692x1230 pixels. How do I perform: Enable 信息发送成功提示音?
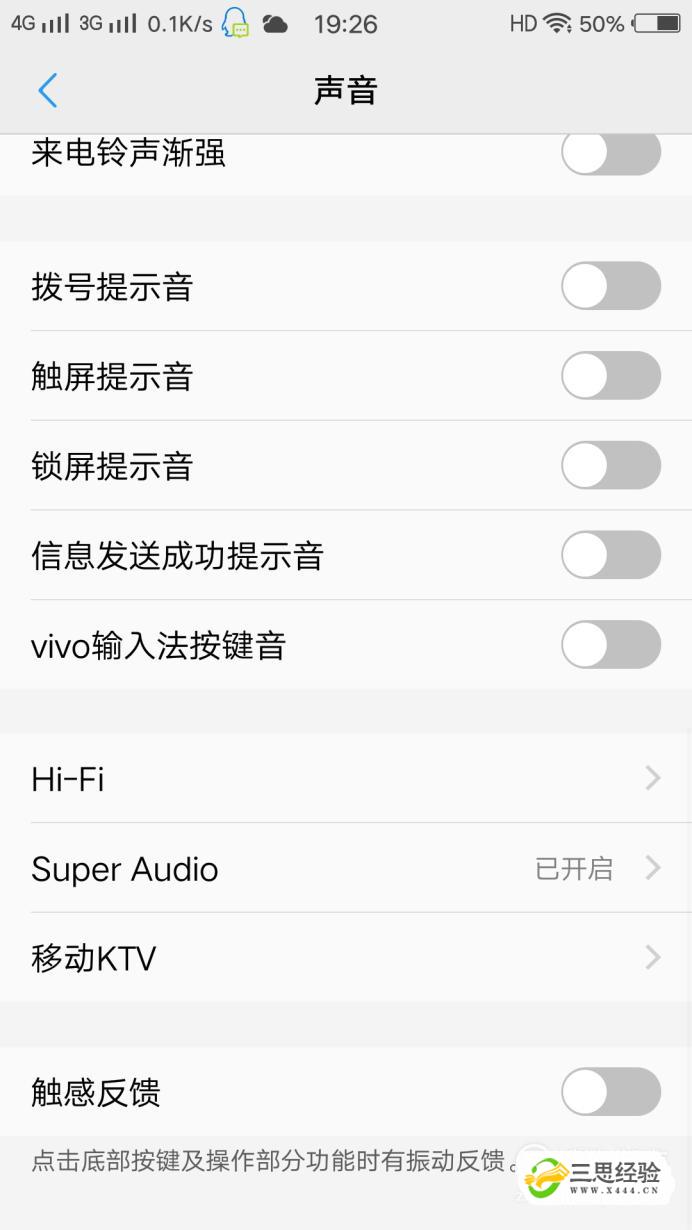610,556
